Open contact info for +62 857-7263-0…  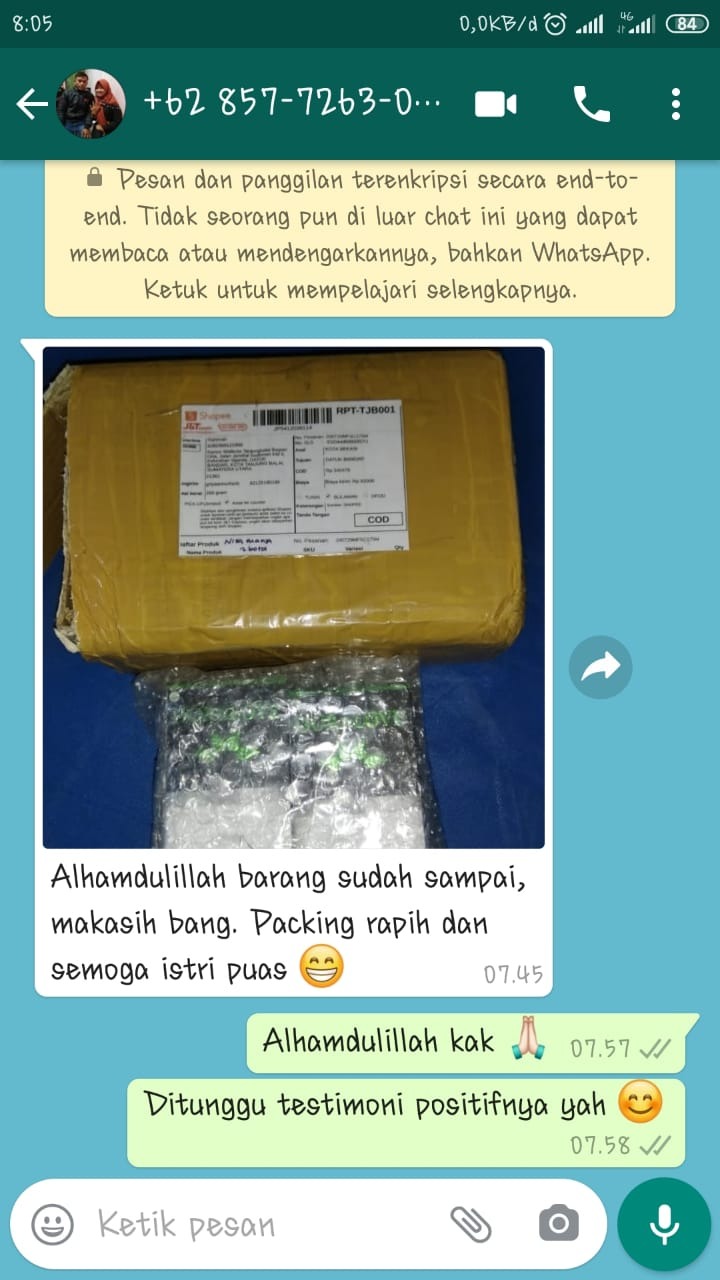(292, 104)
